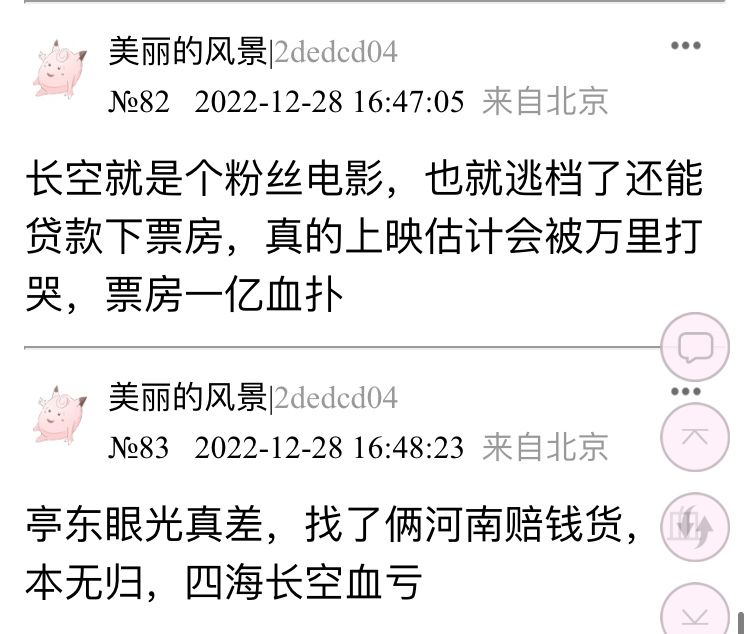The height and width of the screenshot is (634, 750).
Task: View profile 美丽的风景 on post №83
Action: [x=187, y=397]
